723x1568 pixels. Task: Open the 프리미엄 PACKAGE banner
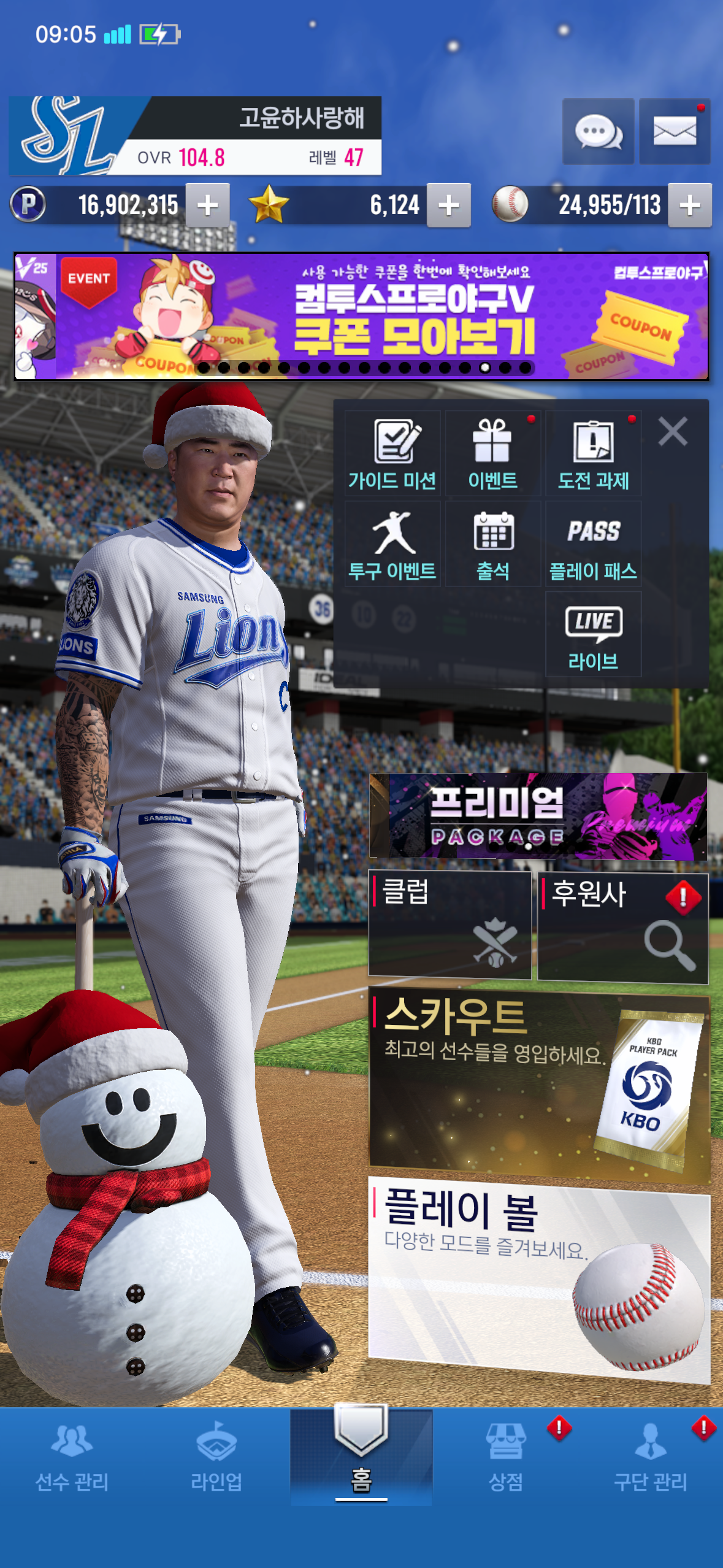point(538,816)
